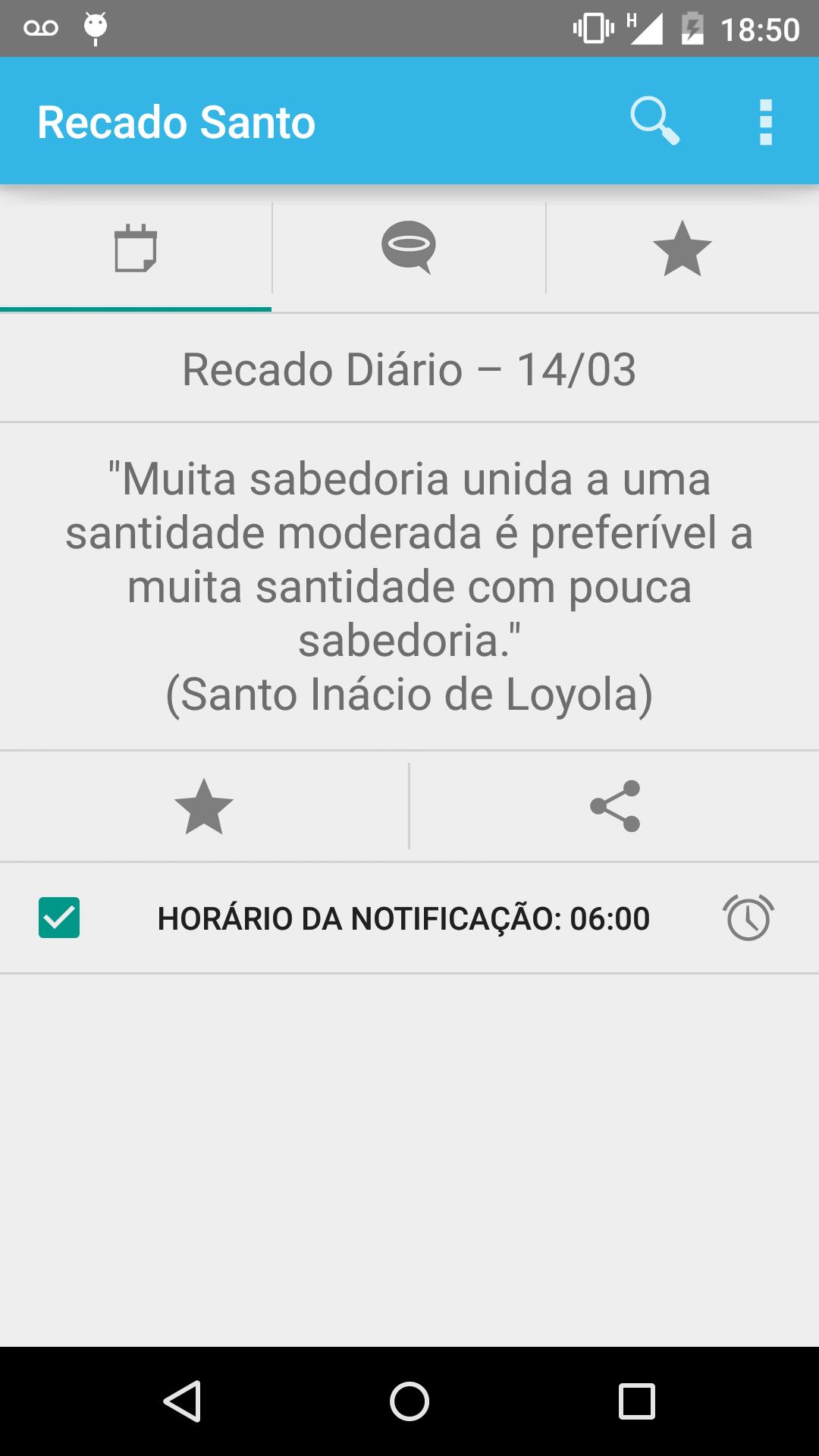Open the search magnifier in the app bar
This screenshot has height=1456, width=819.
[x=654, y=121]
